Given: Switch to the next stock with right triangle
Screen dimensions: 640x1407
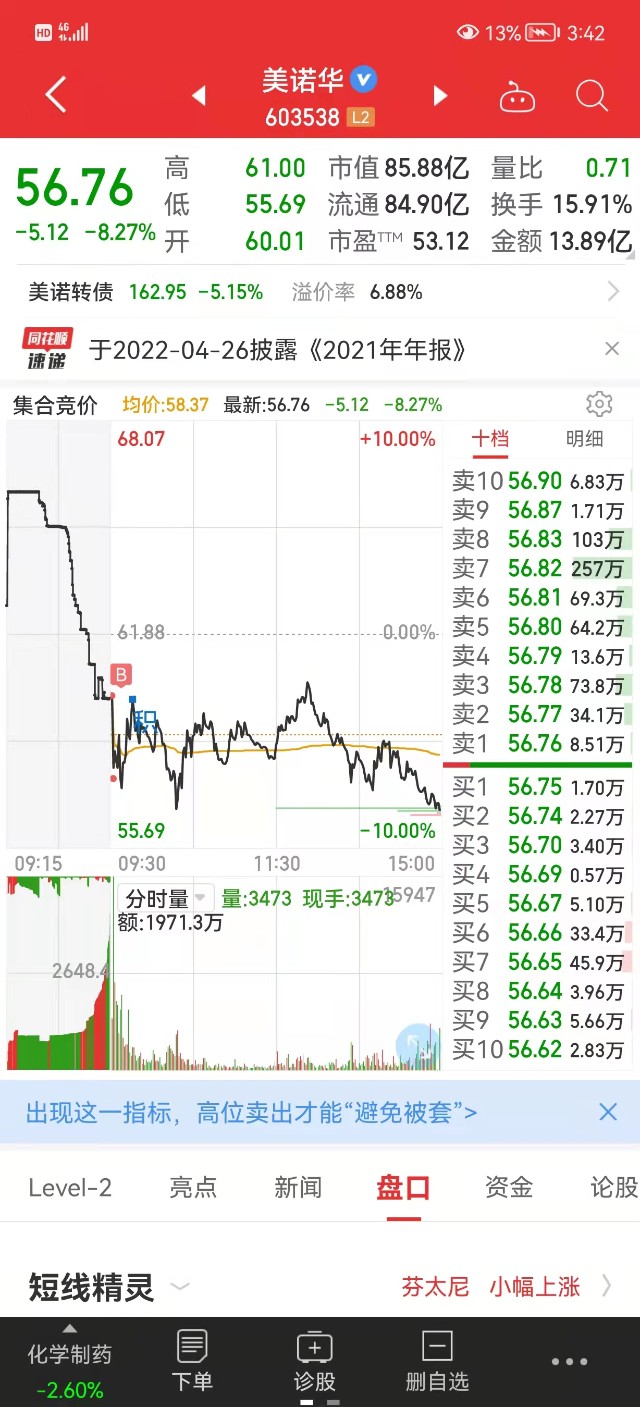Looking at the screenshot, I should pos(440,96).
